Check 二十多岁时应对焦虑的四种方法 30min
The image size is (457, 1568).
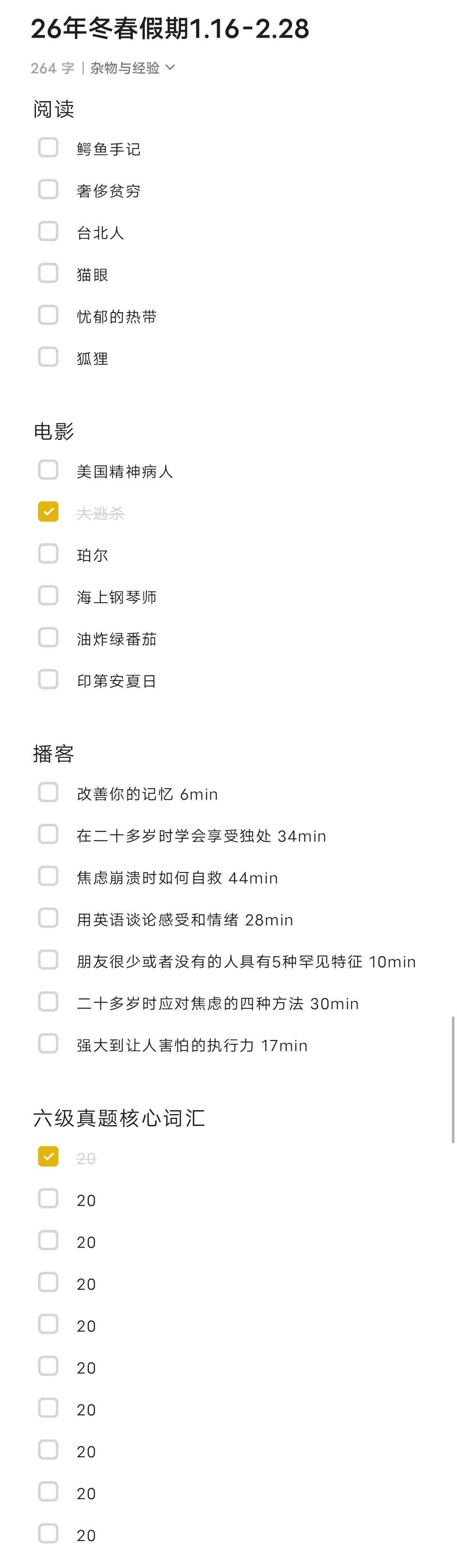[48, 1002]
